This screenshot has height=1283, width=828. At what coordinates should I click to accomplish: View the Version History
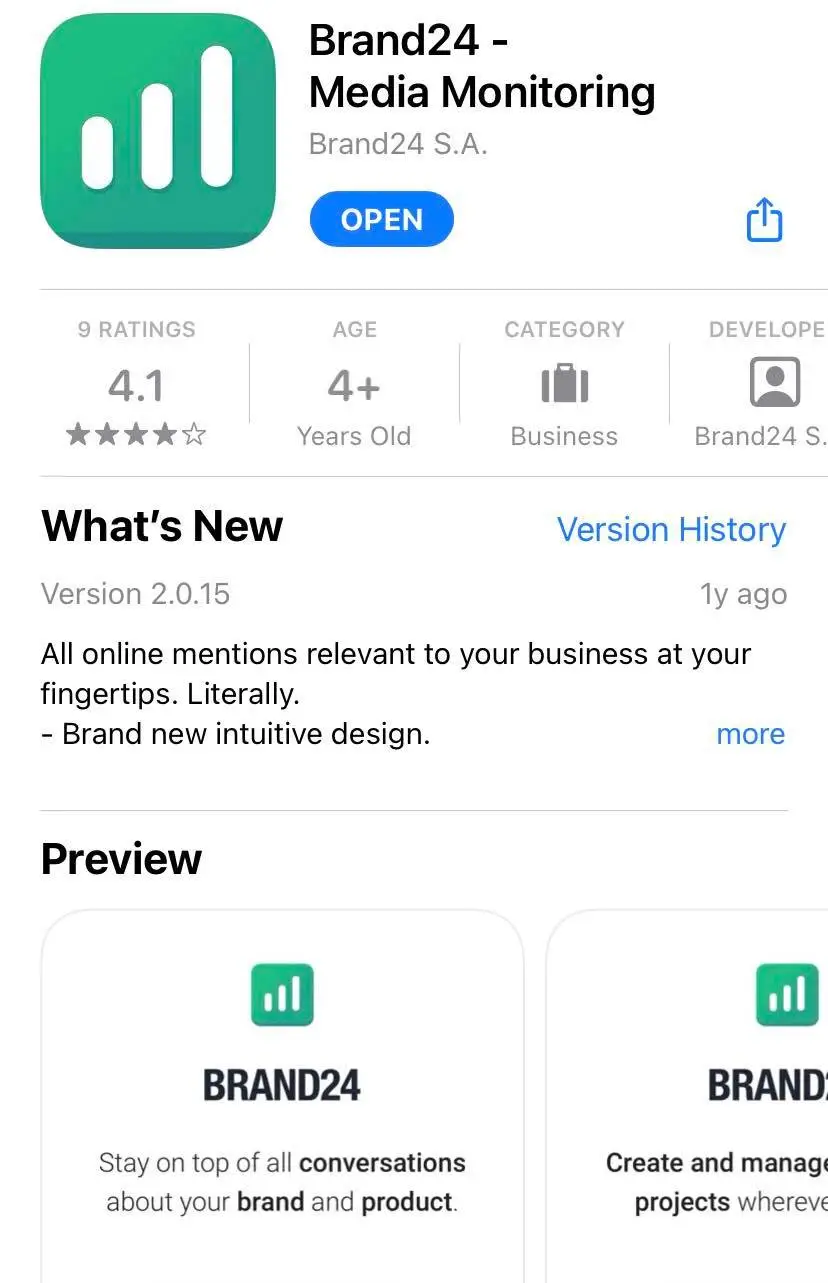(x=671, y=529)
